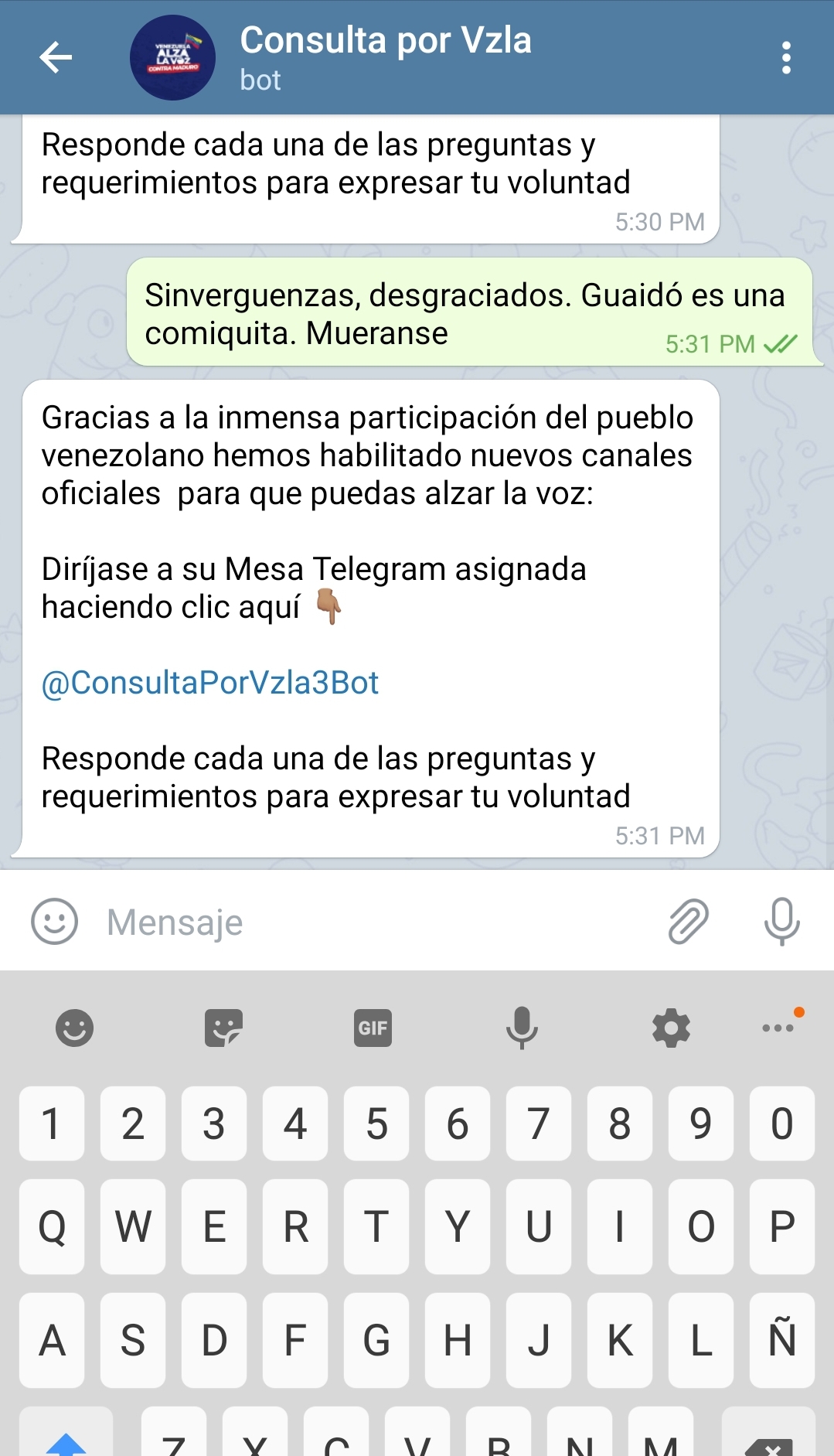Type the letter Ñ key

pyautogui.click(x=781, y=1339)
